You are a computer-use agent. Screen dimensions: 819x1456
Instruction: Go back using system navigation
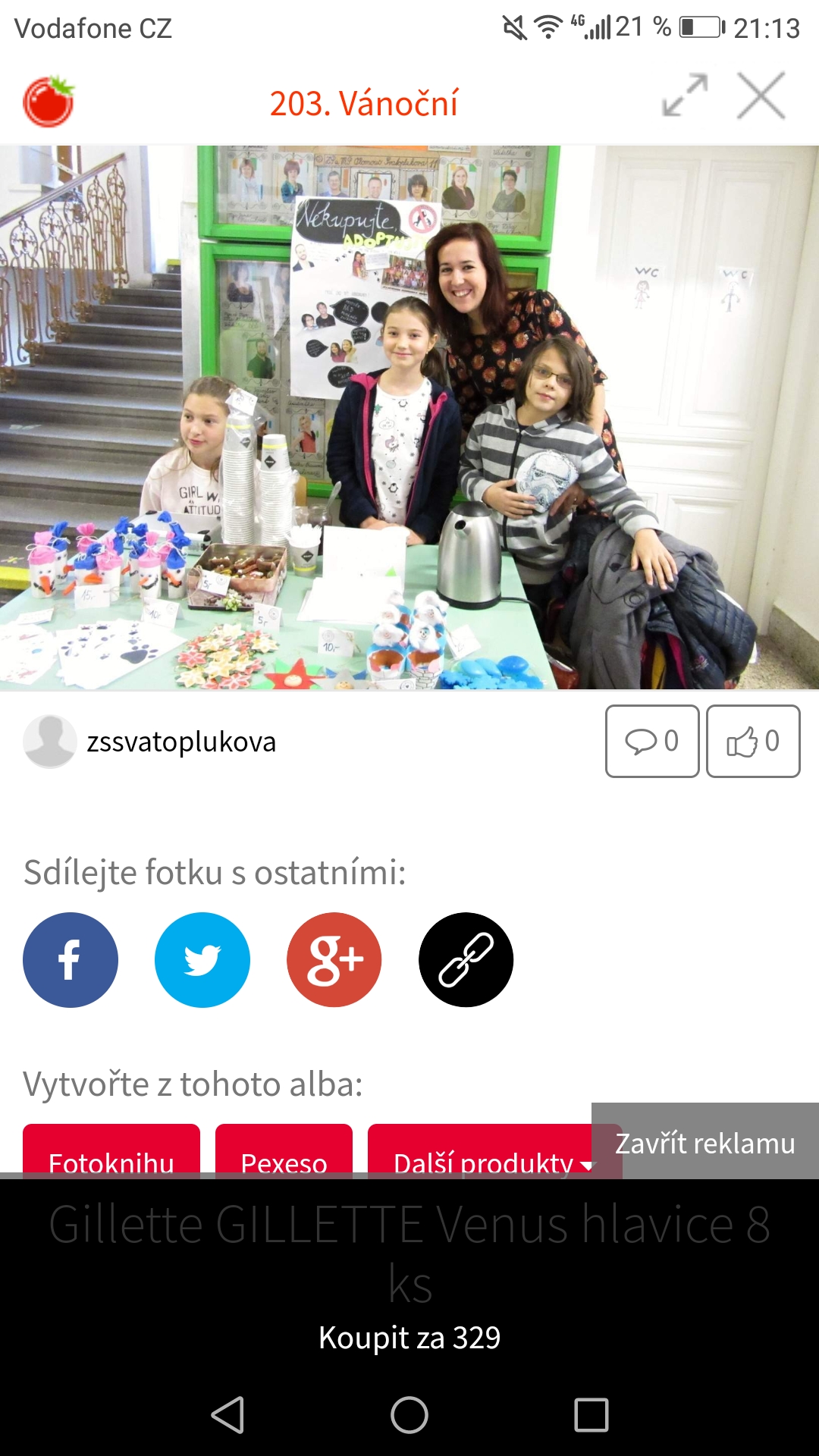click(x=227, y=1415)
